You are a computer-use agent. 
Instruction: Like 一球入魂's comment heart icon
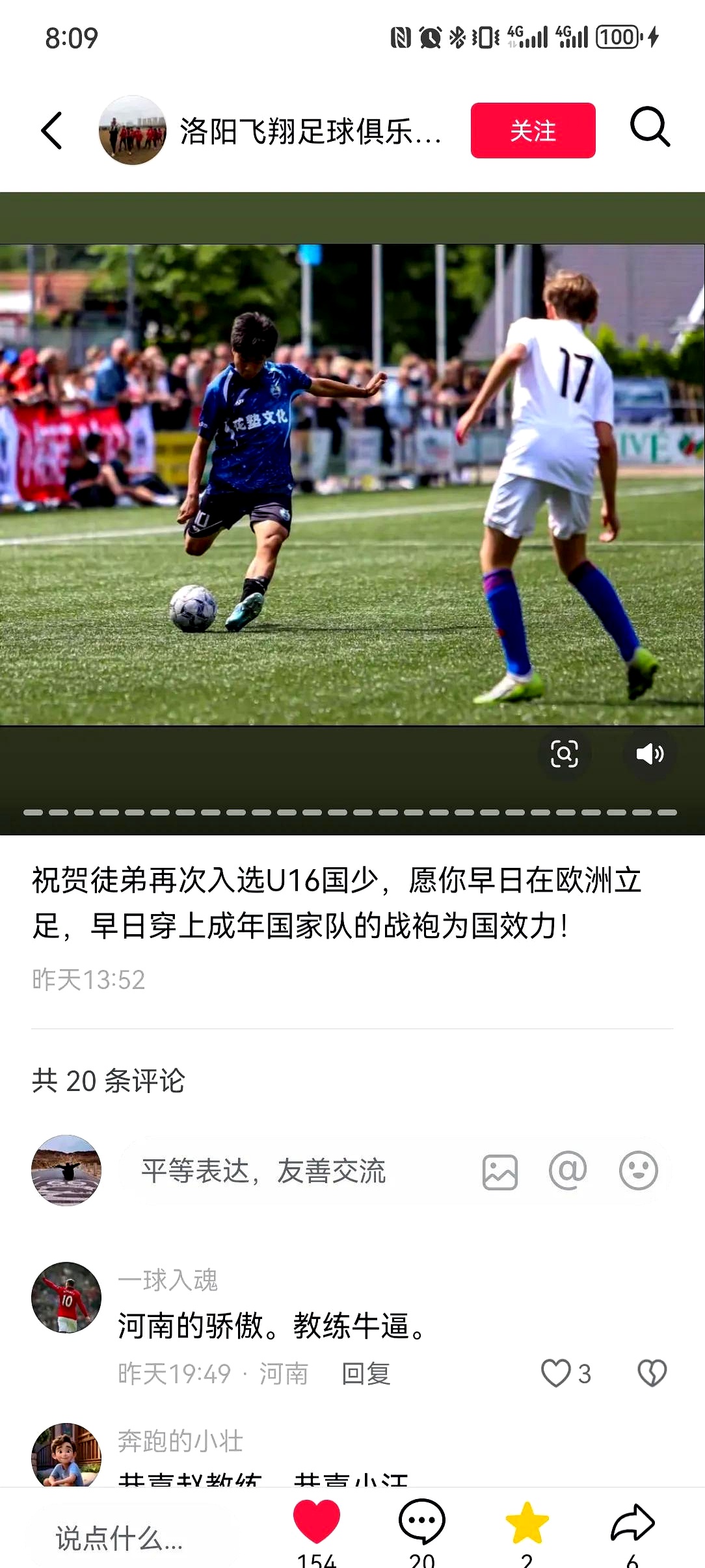coord(558,1374)
